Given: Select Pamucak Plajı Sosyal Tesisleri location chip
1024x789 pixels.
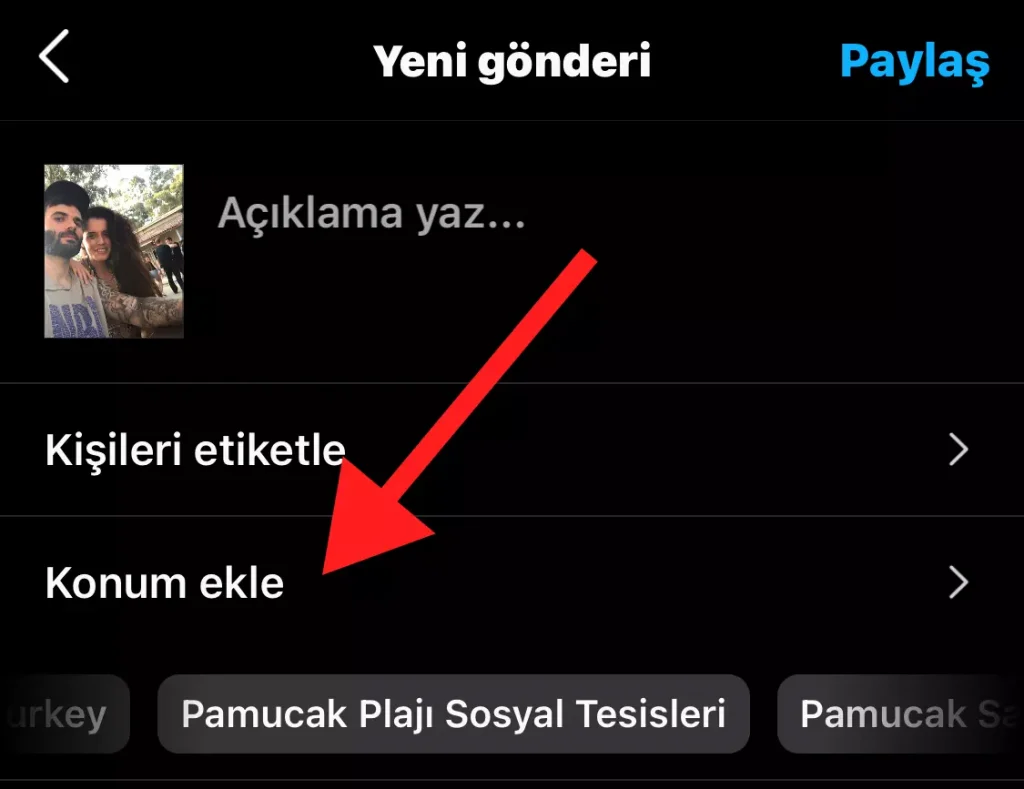Looking at the screenshot, I should (453, 714).
